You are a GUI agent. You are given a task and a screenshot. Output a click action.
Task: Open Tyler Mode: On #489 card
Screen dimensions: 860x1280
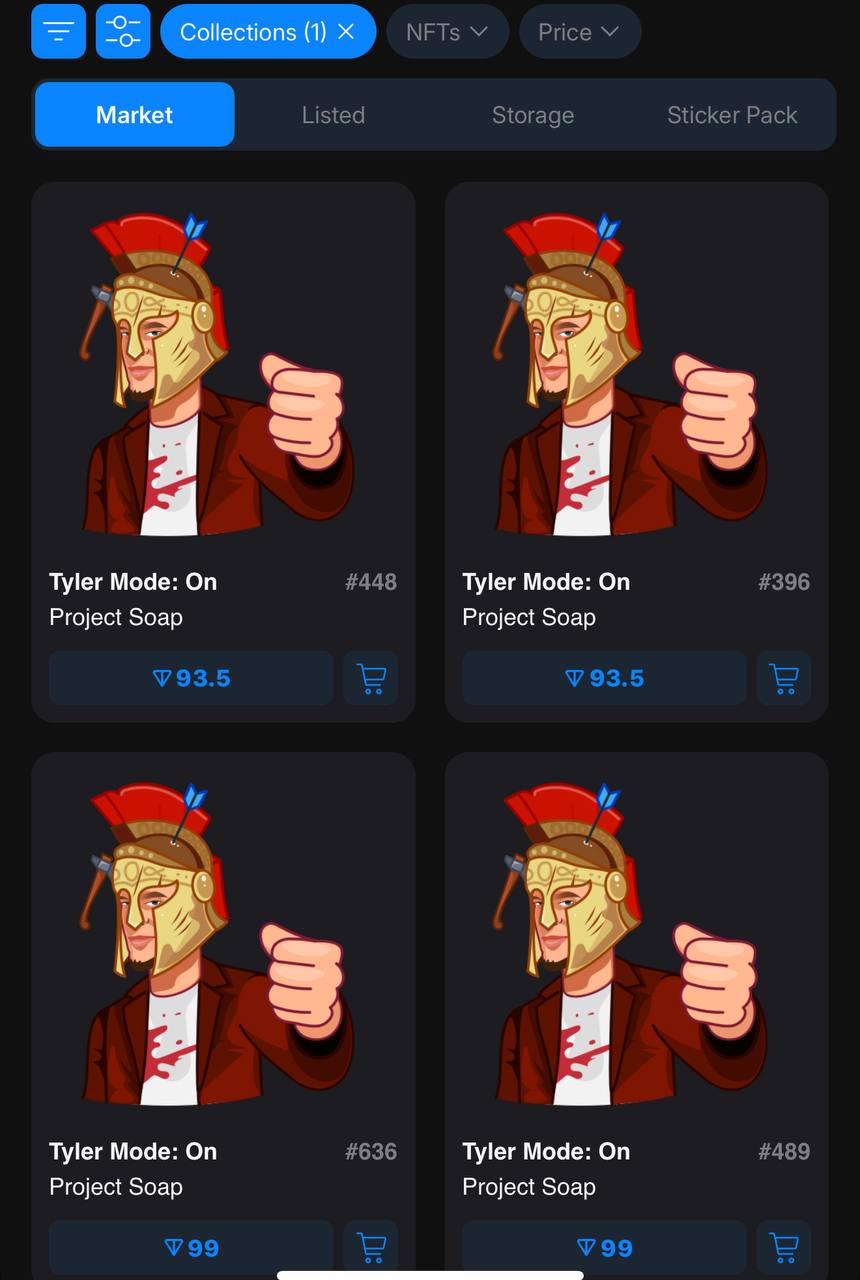(x=636, y=950)
